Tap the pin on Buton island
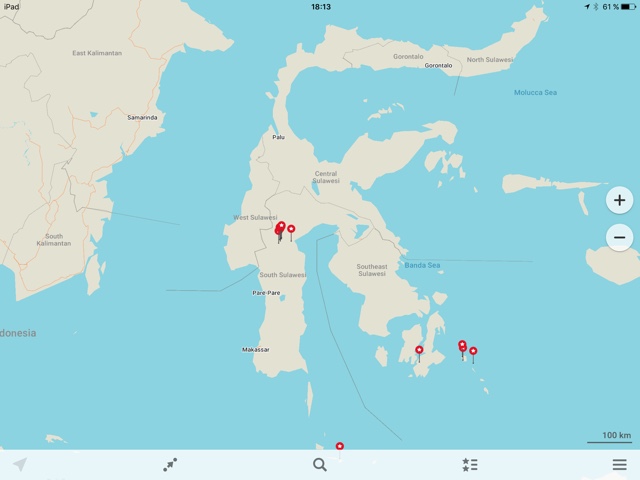Screen dimensions: 640x480 click(419, 350)
